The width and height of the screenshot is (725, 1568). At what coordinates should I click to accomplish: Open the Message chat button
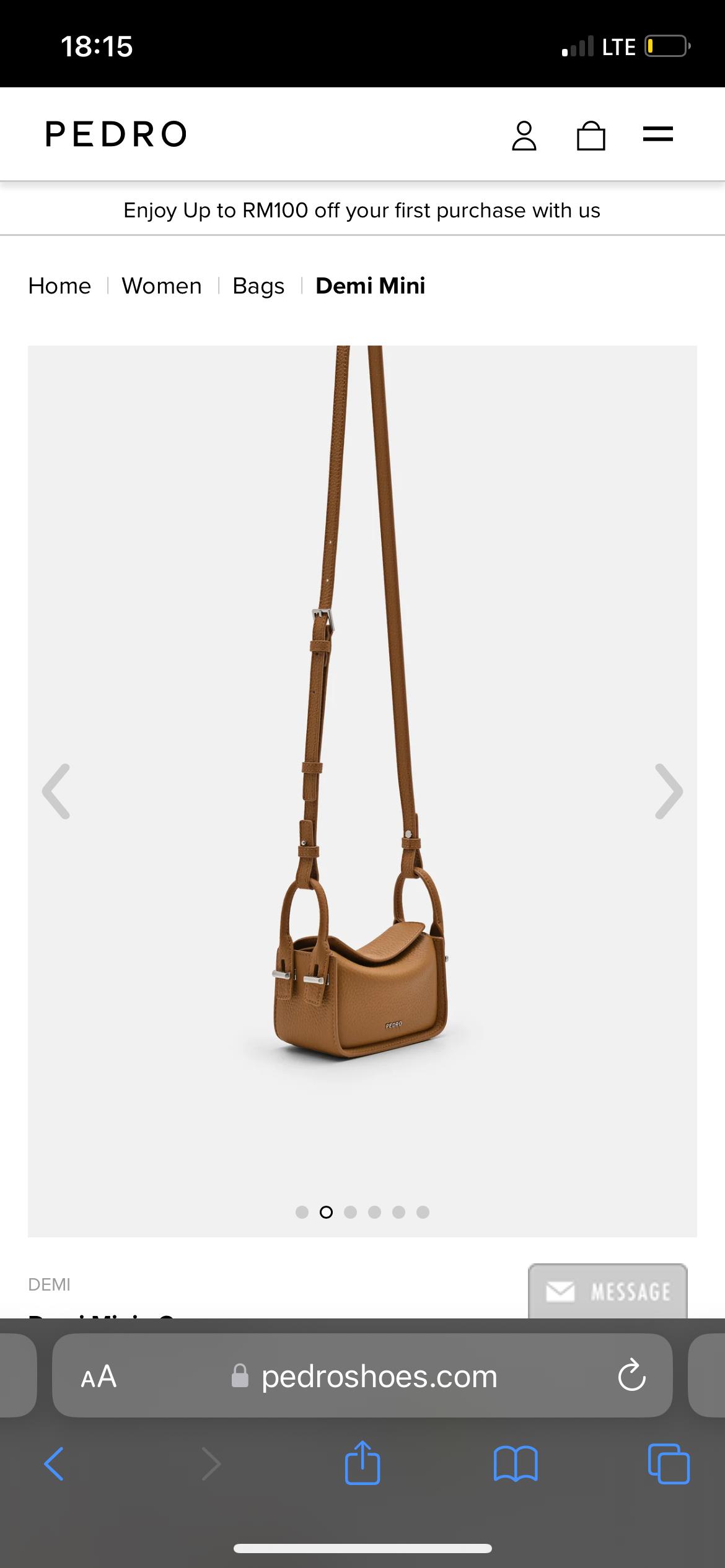(607, 1291)
